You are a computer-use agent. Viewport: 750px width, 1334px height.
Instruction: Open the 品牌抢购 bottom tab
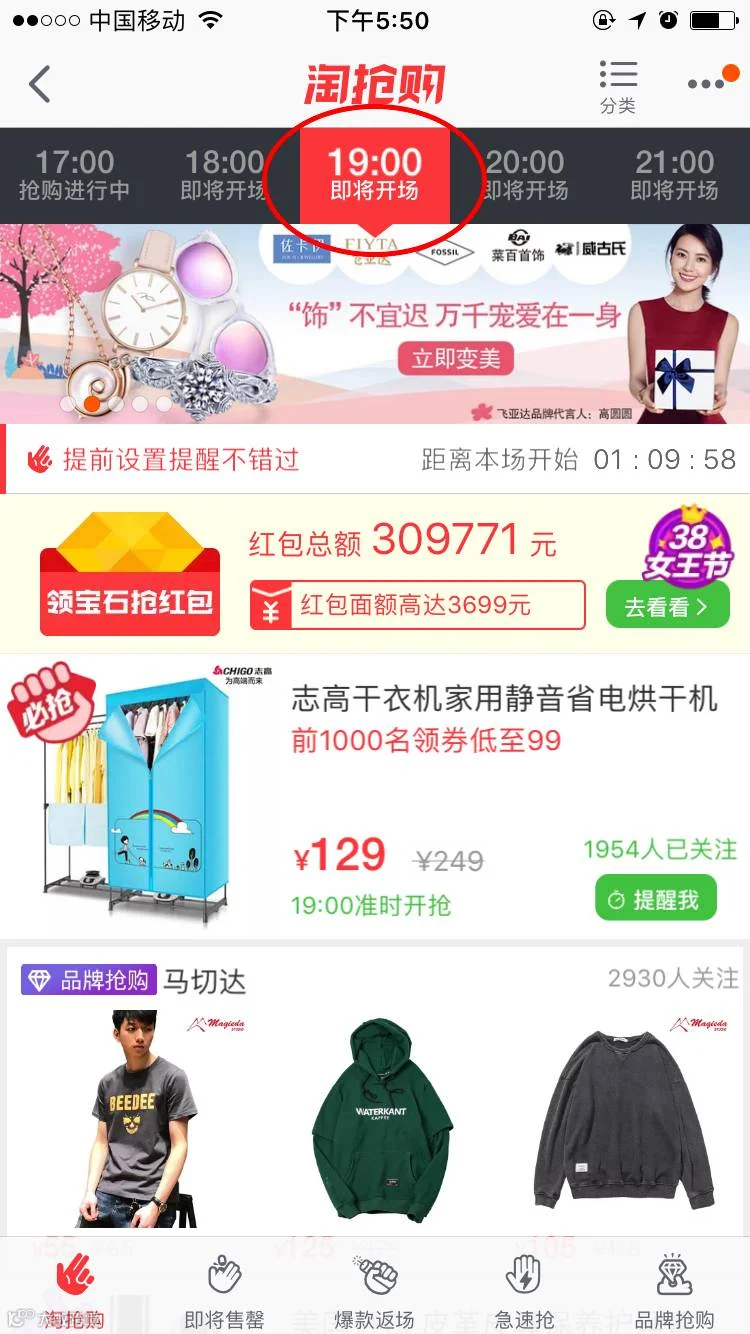[675, 1292]
